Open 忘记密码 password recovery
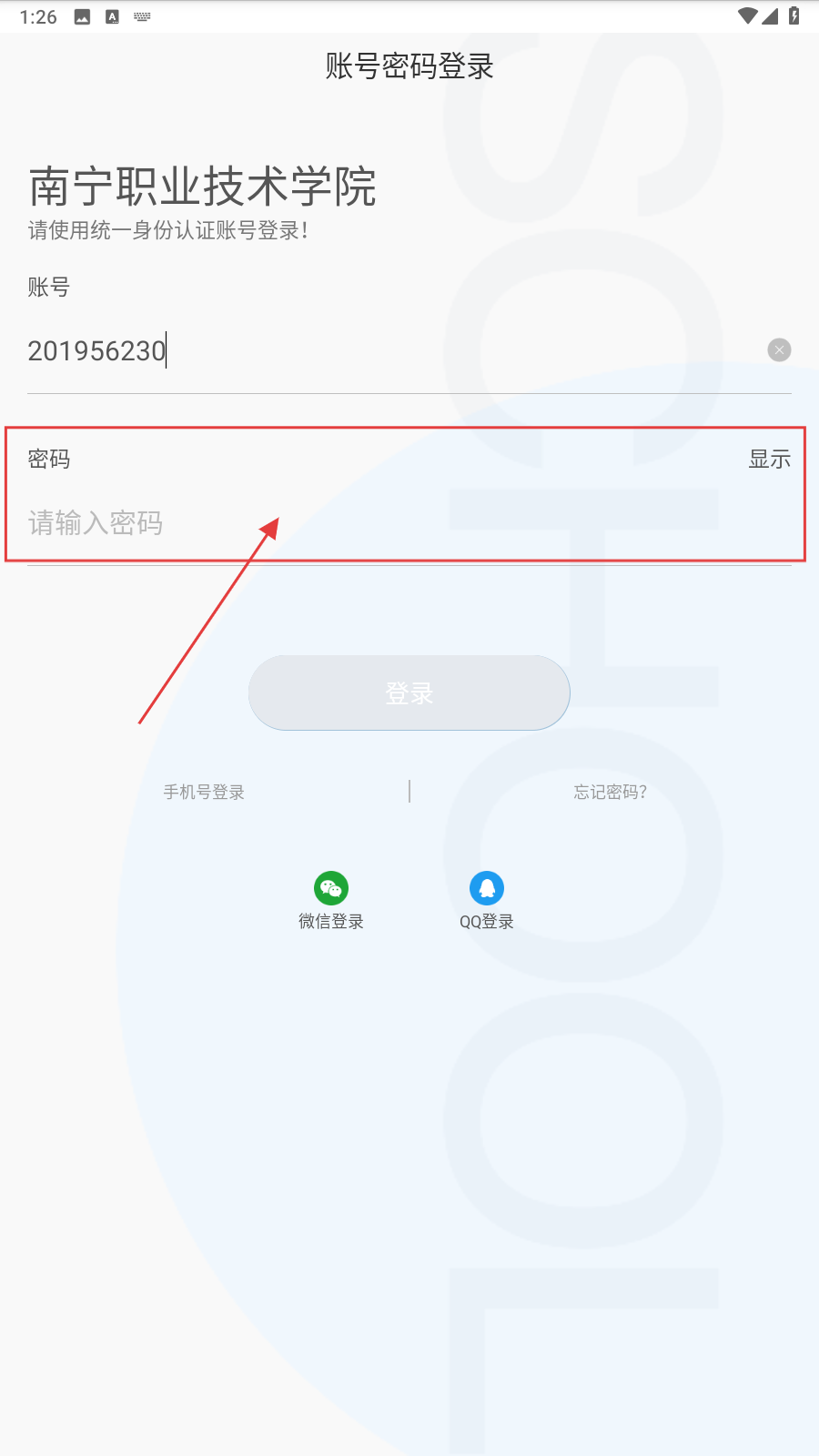This screenshot has width=819, height=1456. (x=610, y=793)
